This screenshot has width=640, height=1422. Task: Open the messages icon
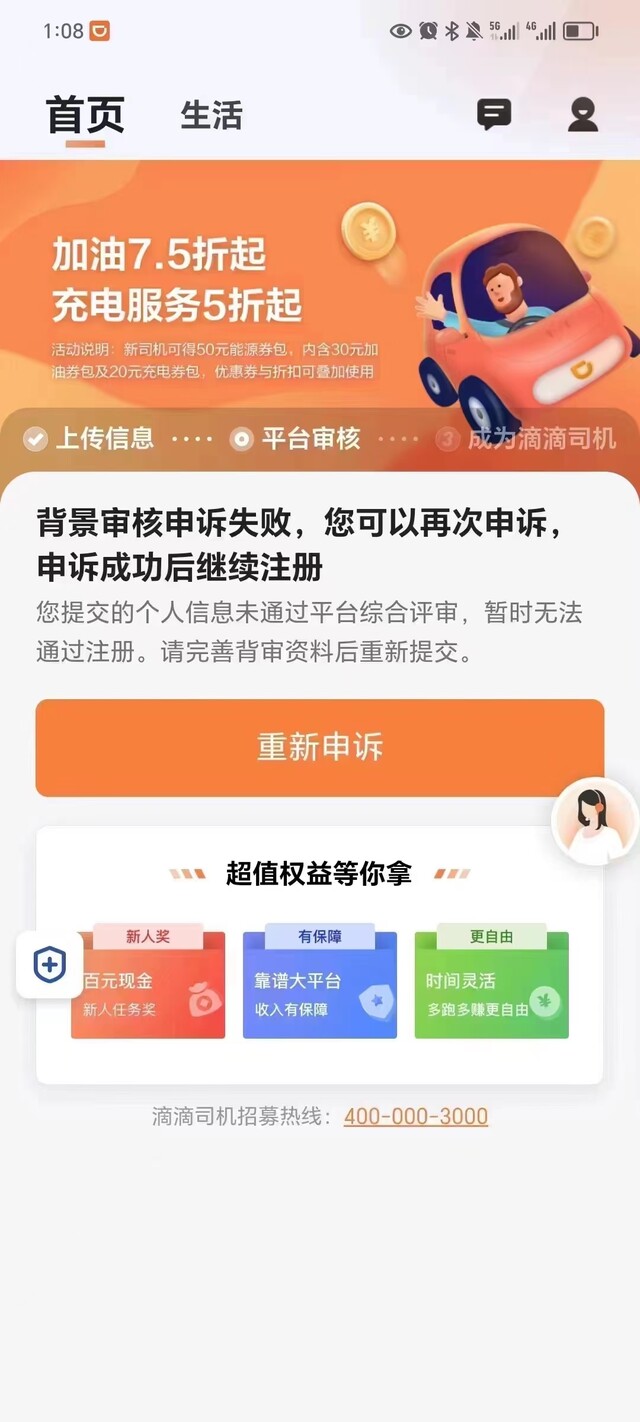(x=494, y=115)
